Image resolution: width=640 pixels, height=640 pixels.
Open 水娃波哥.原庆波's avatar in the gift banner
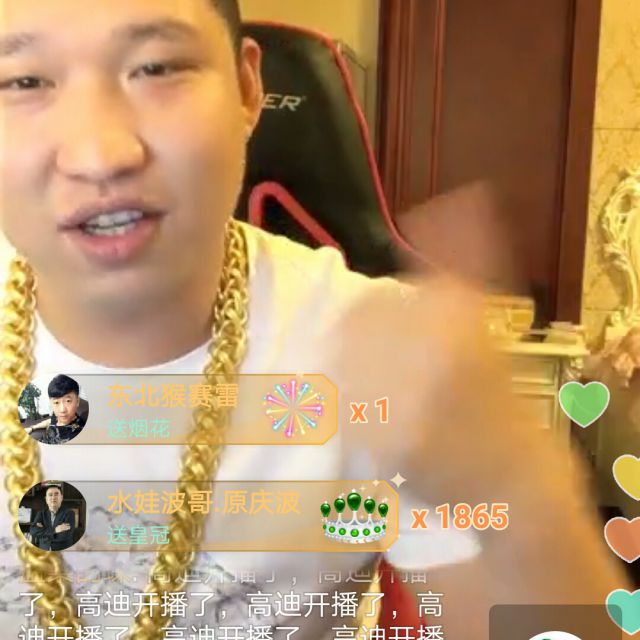52,515
